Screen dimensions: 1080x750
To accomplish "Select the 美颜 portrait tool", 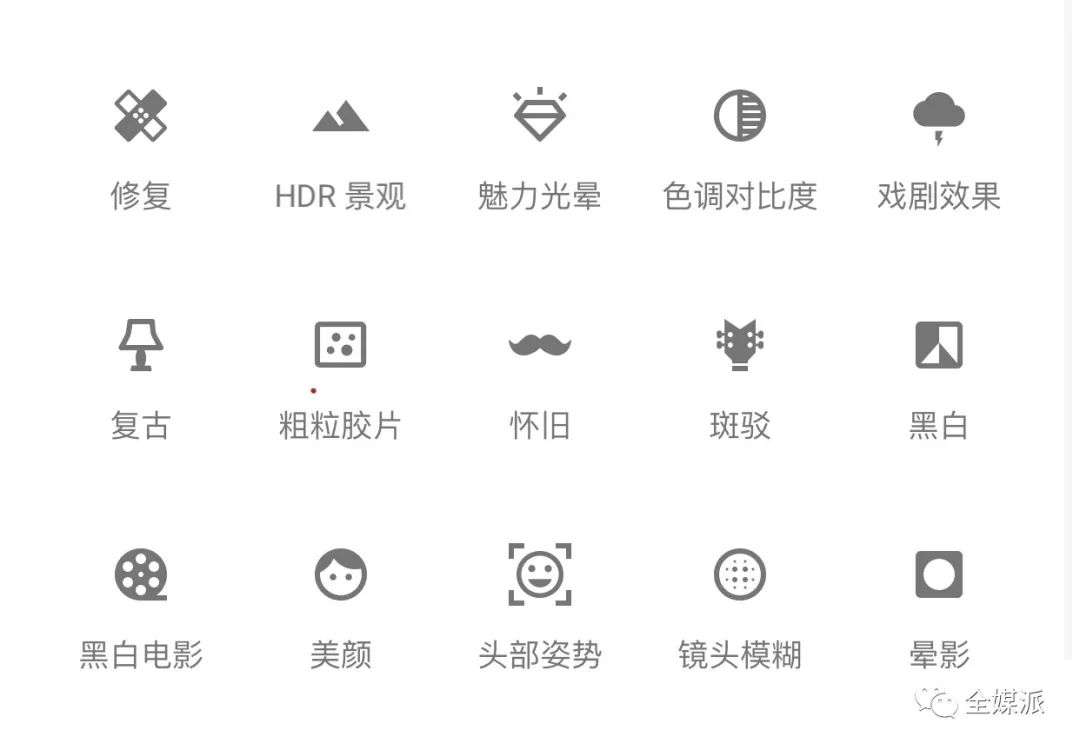I will (x=340, y=575).
